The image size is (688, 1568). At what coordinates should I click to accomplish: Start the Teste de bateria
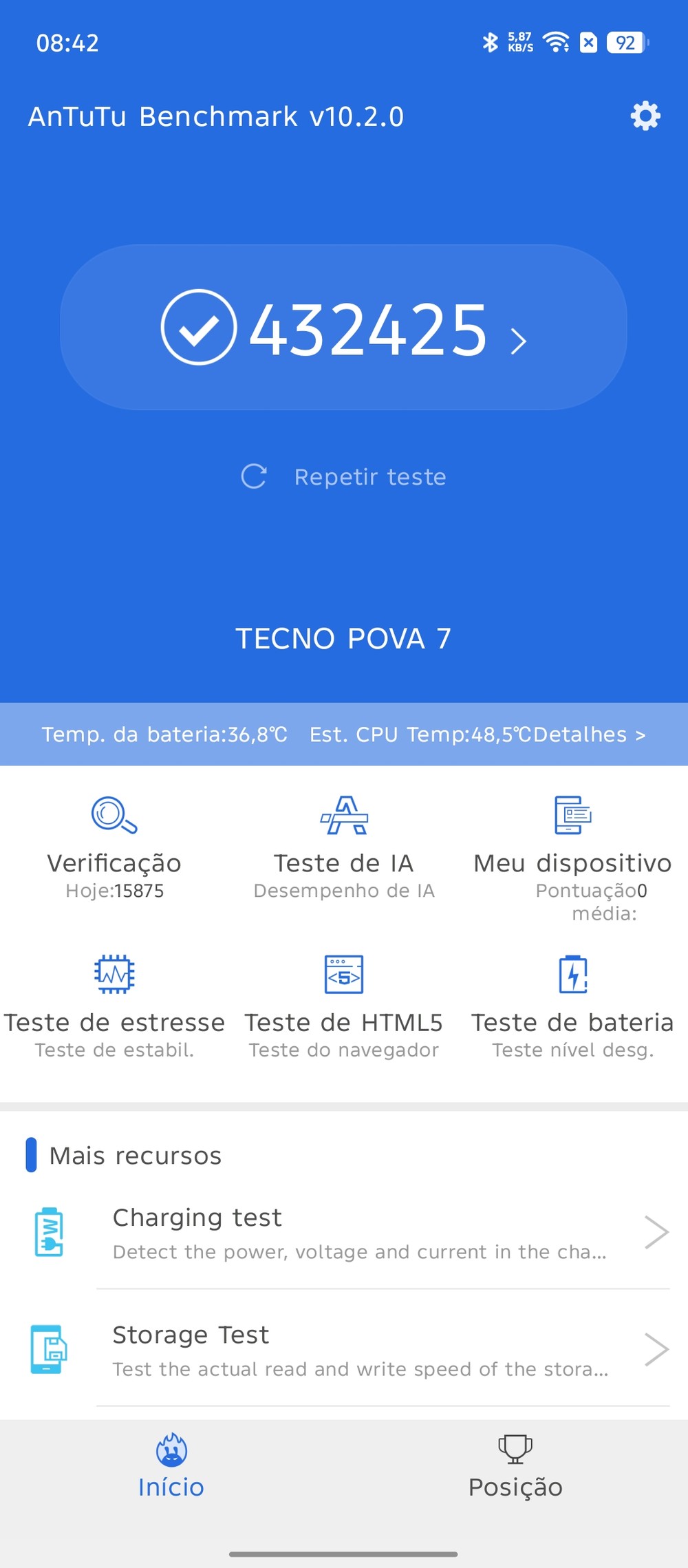pyautogui.click(x=572, y=1005)
